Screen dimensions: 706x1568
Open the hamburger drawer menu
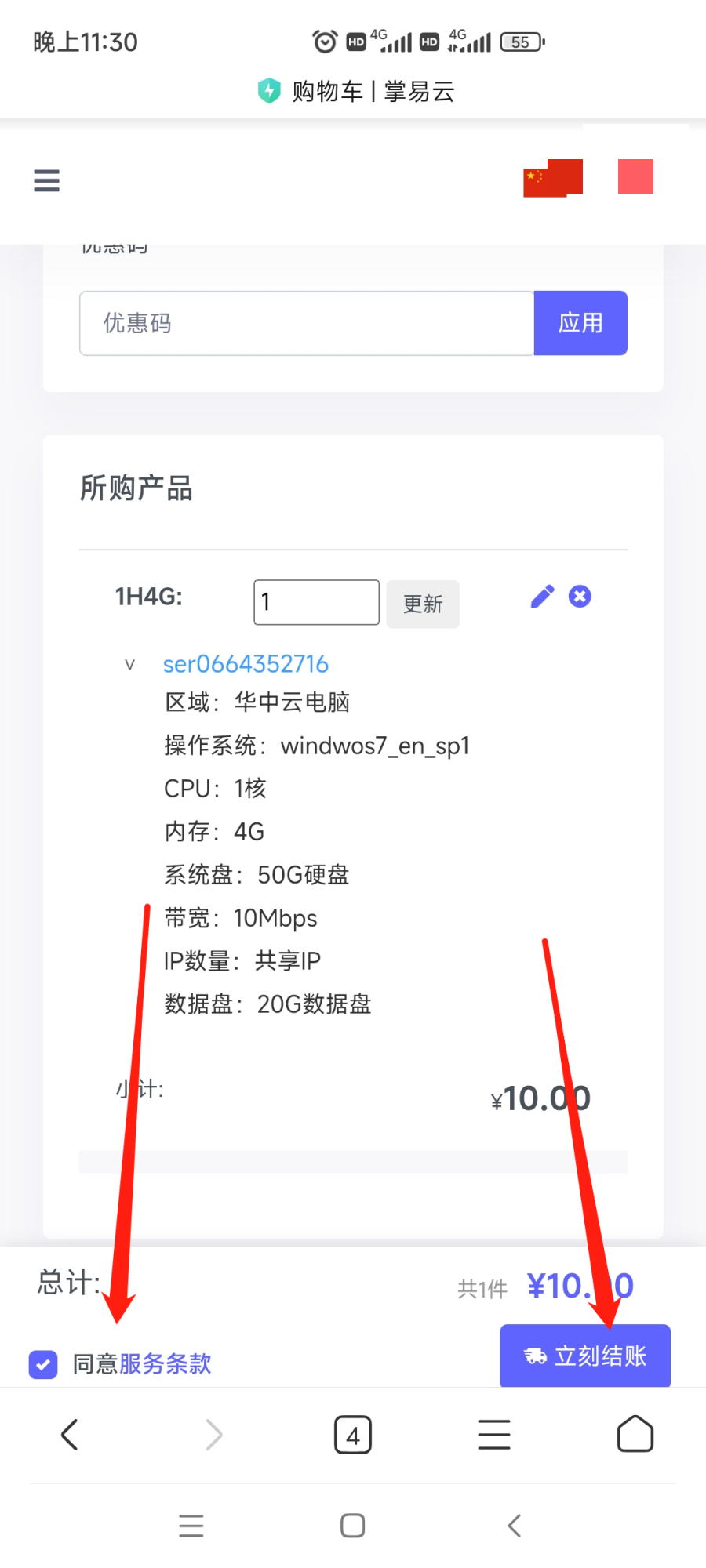point(46,180)
